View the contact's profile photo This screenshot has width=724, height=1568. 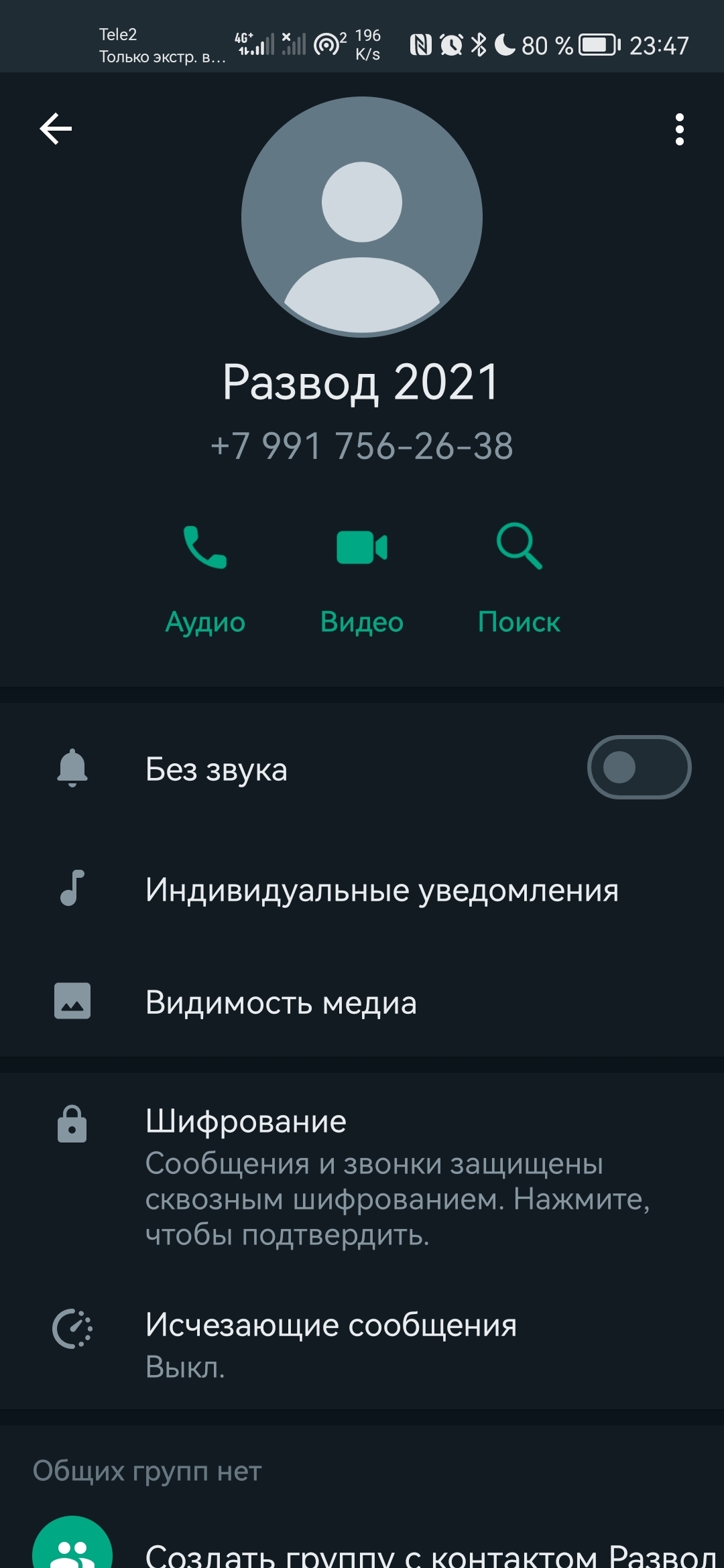[x=362, y=217]
